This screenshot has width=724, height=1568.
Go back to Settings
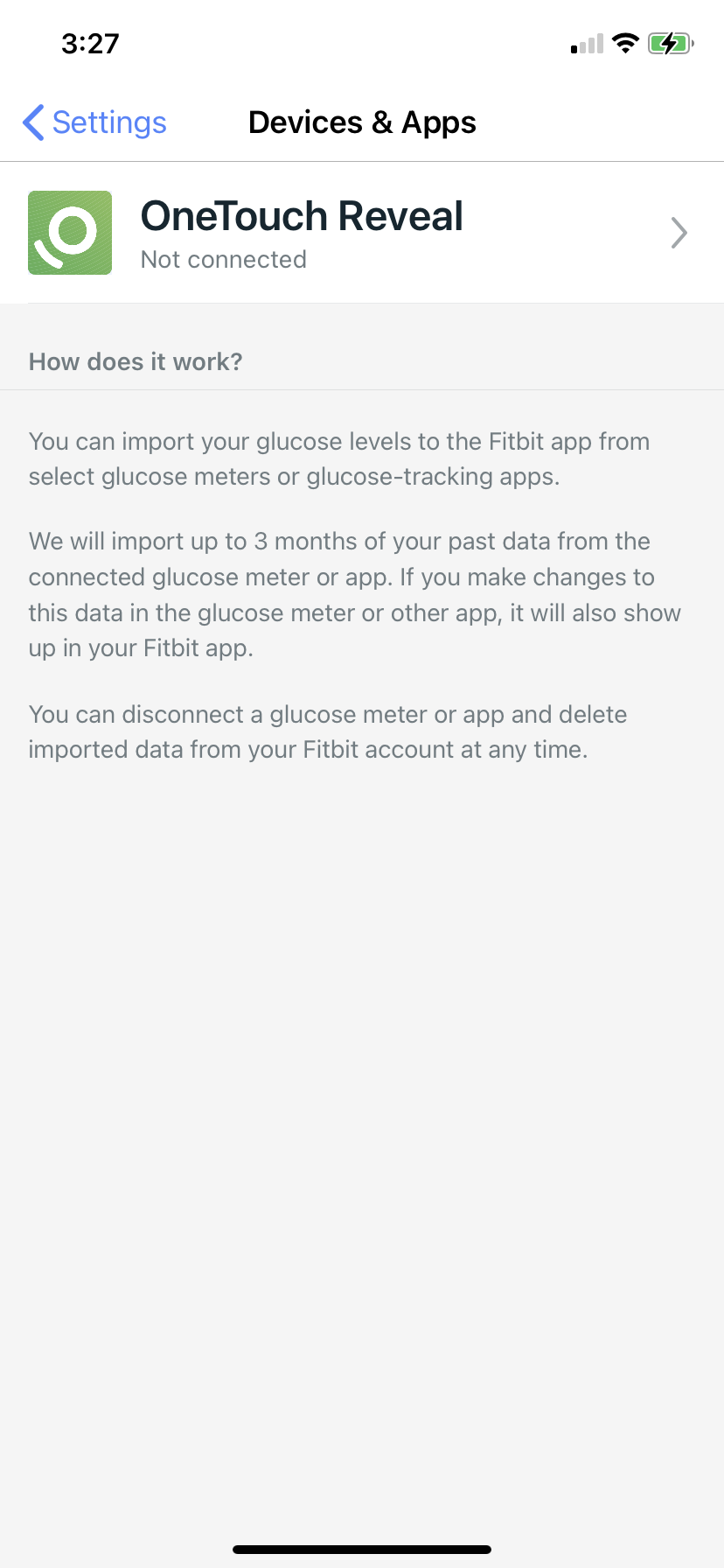click(94, 122)
